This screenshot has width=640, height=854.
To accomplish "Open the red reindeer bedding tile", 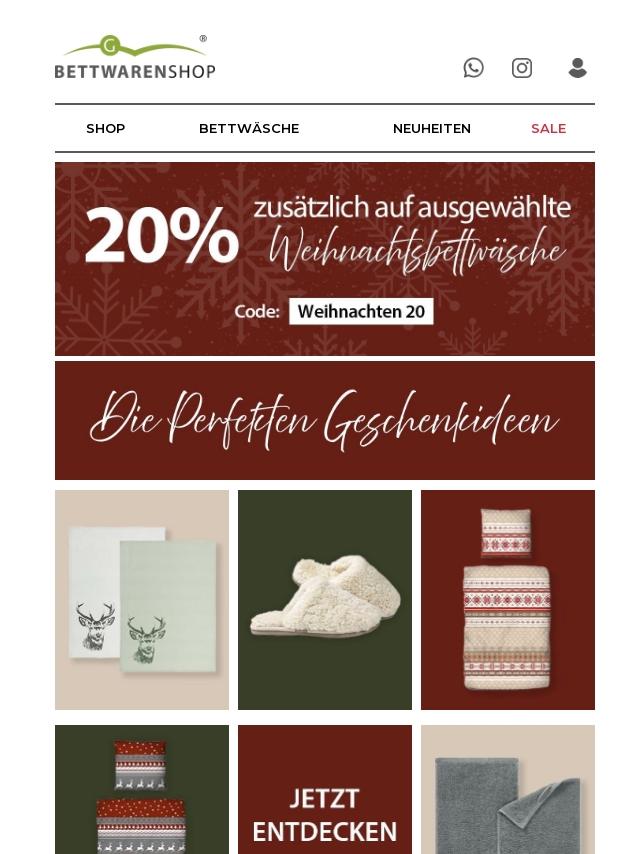I will click(142, 789).
